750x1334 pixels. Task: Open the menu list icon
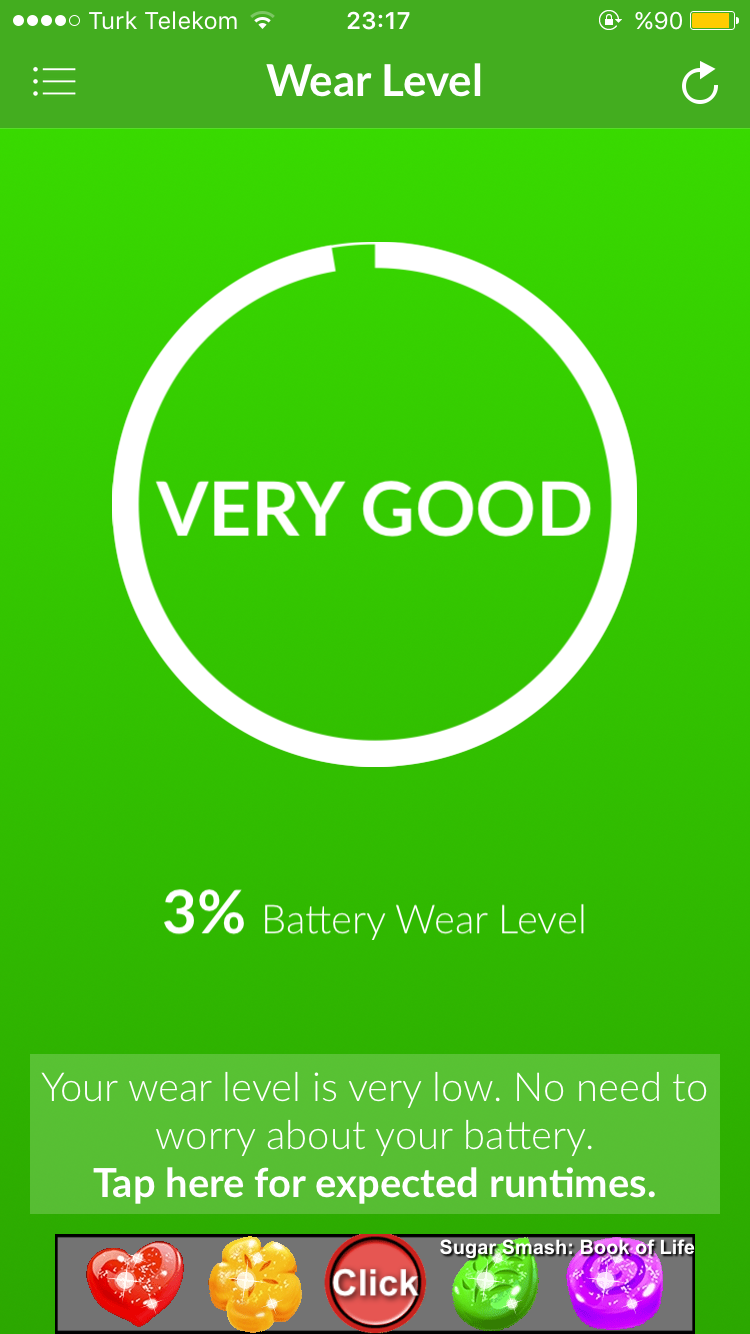pos(54,82)
